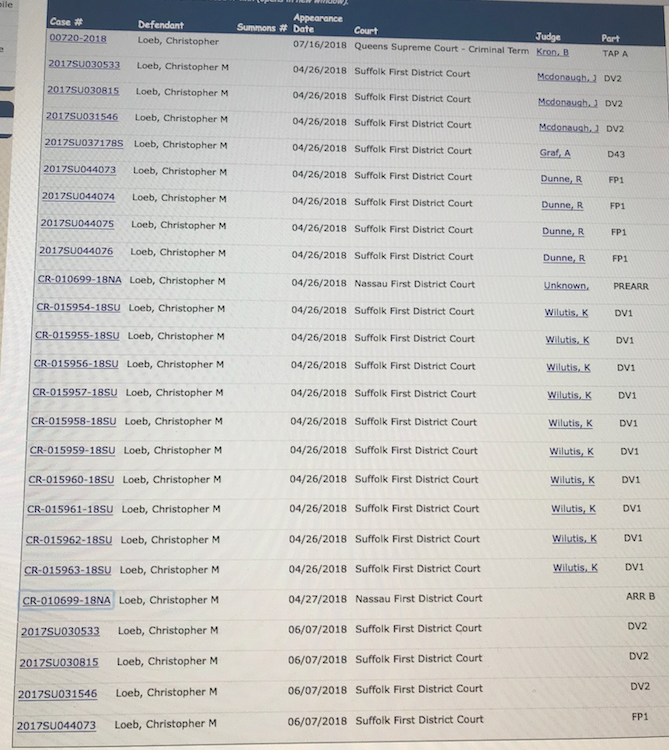669x750 pixels.
Task: View case CR-015956-18SU
Action: coord(76,364)
